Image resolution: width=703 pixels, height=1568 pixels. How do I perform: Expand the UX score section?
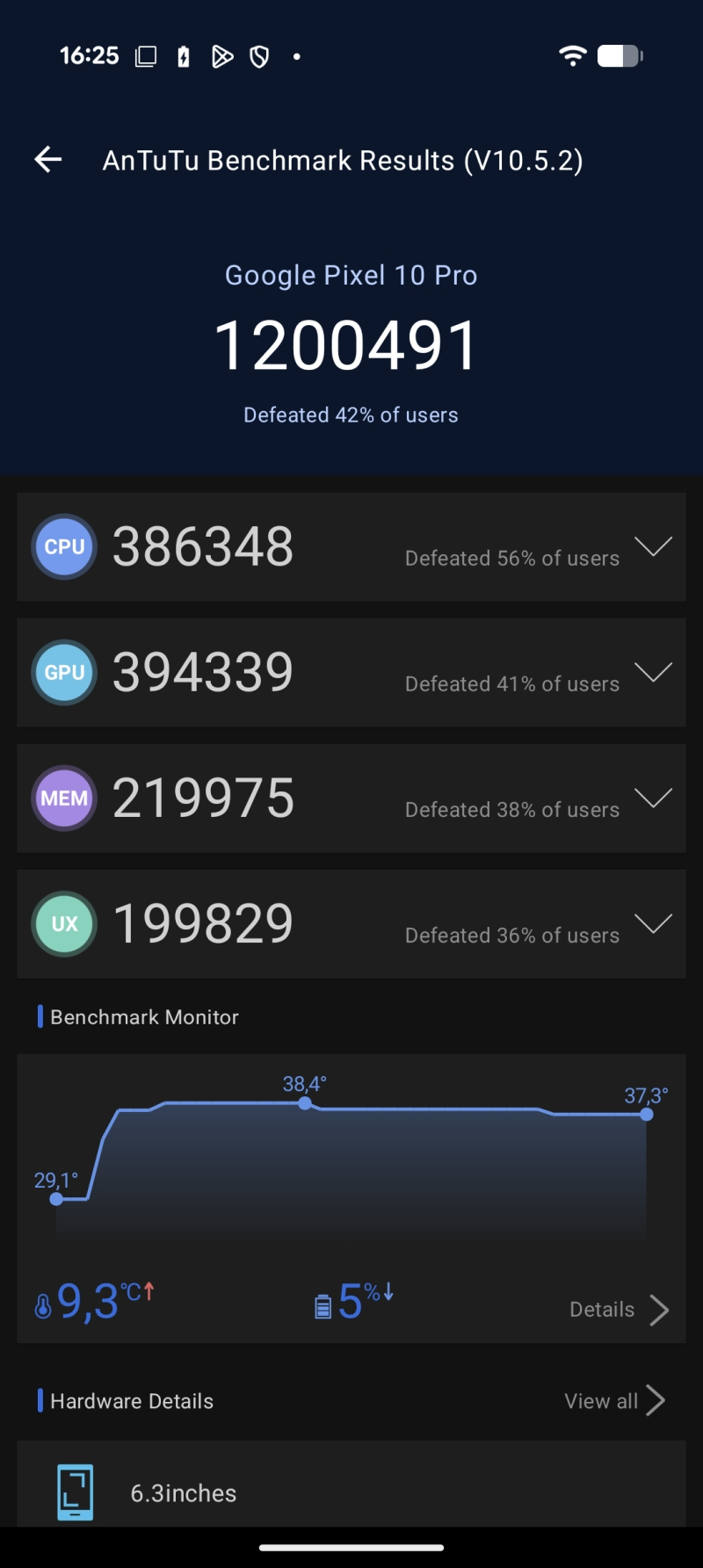tap(351, 923)
